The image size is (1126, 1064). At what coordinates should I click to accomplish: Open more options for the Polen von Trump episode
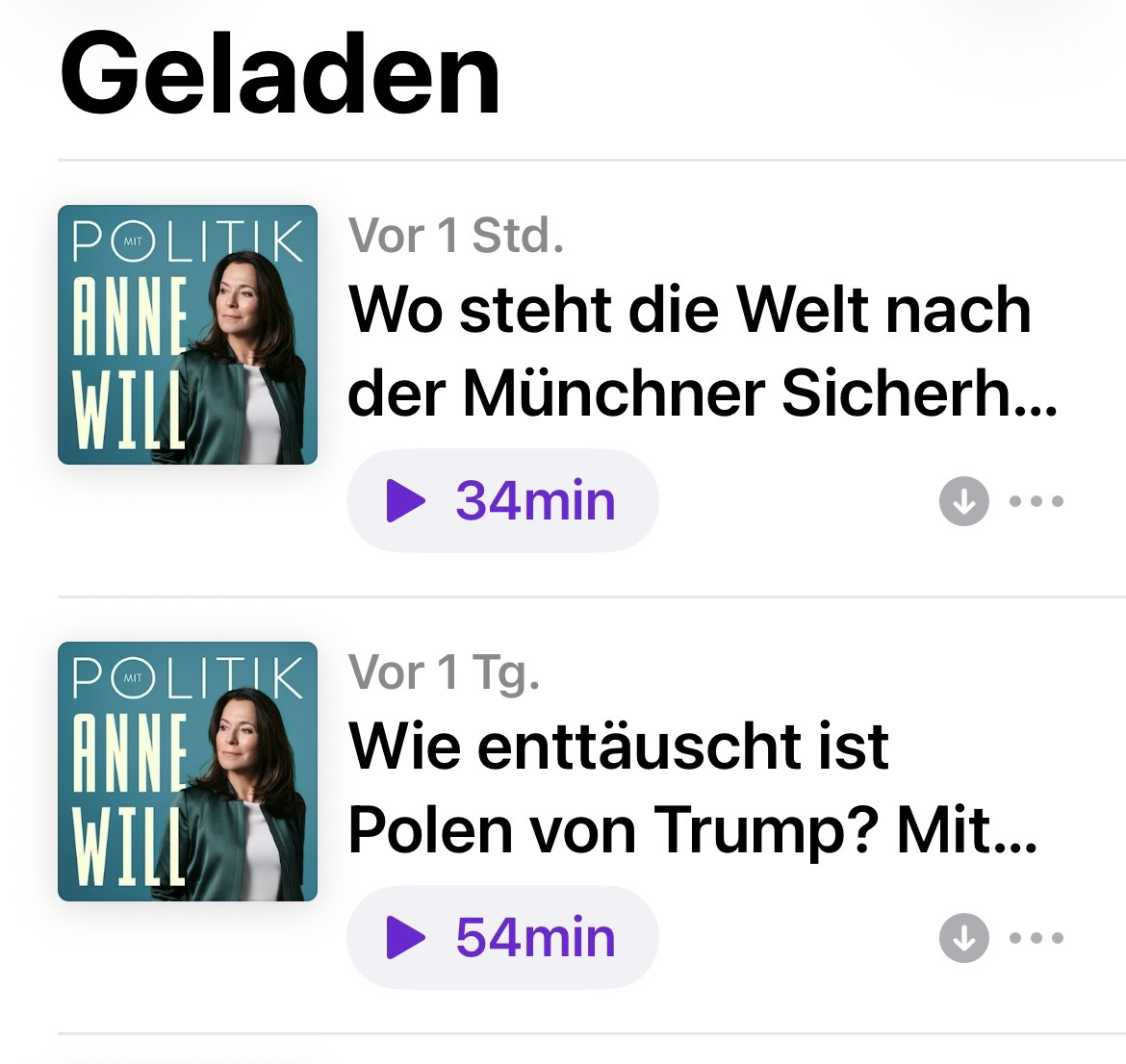point(1036,938)
